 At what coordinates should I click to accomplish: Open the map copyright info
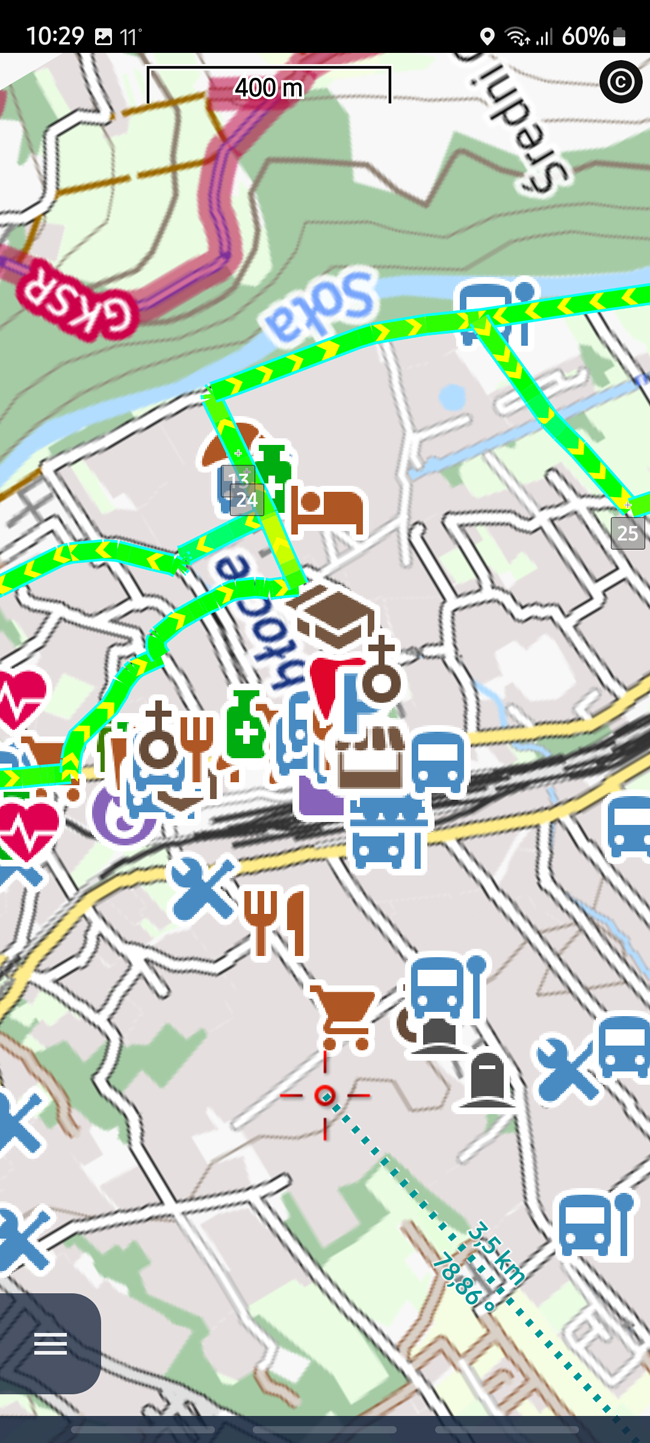click(620, 82)
